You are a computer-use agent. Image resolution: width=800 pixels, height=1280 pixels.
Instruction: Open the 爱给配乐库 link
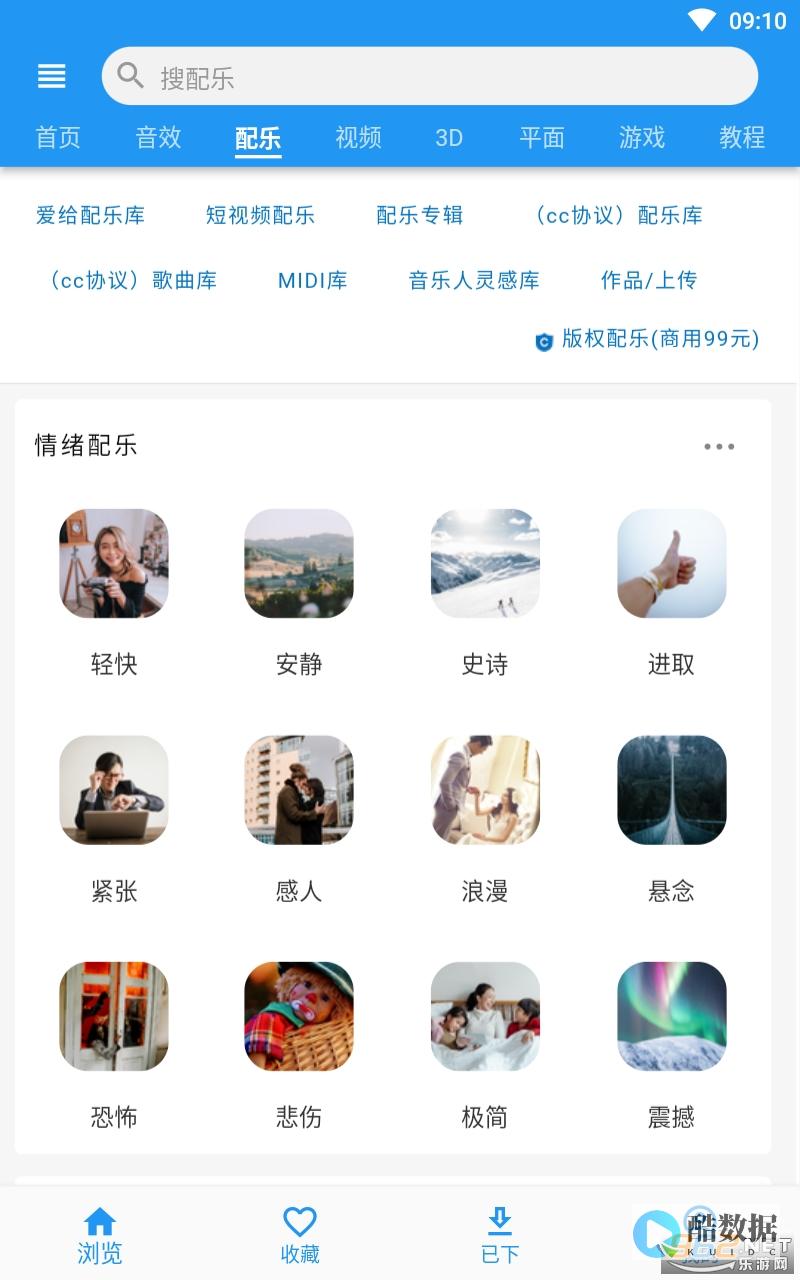pos(90,215)
